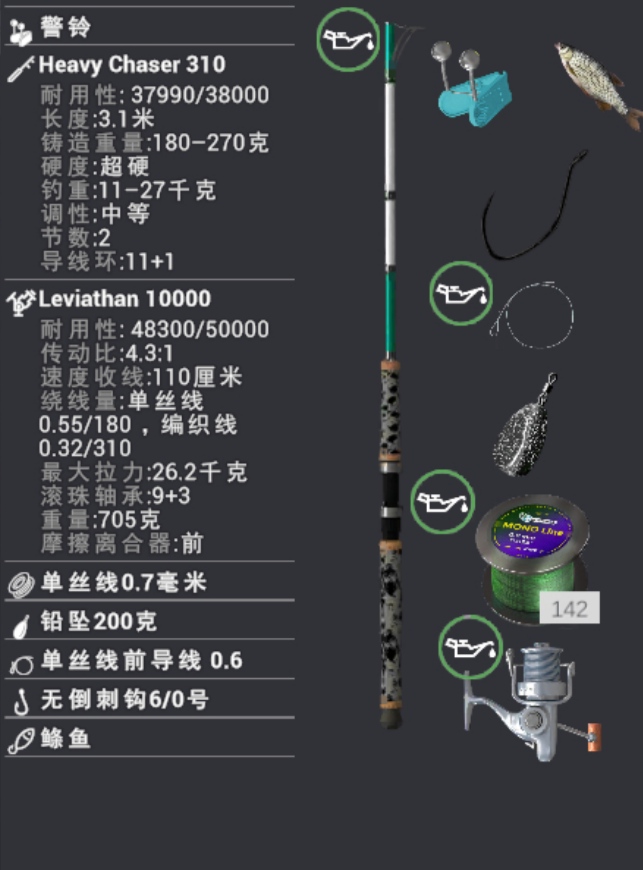
Task: Tap the oil can icon next to the reel
Action: pos(471,647)
